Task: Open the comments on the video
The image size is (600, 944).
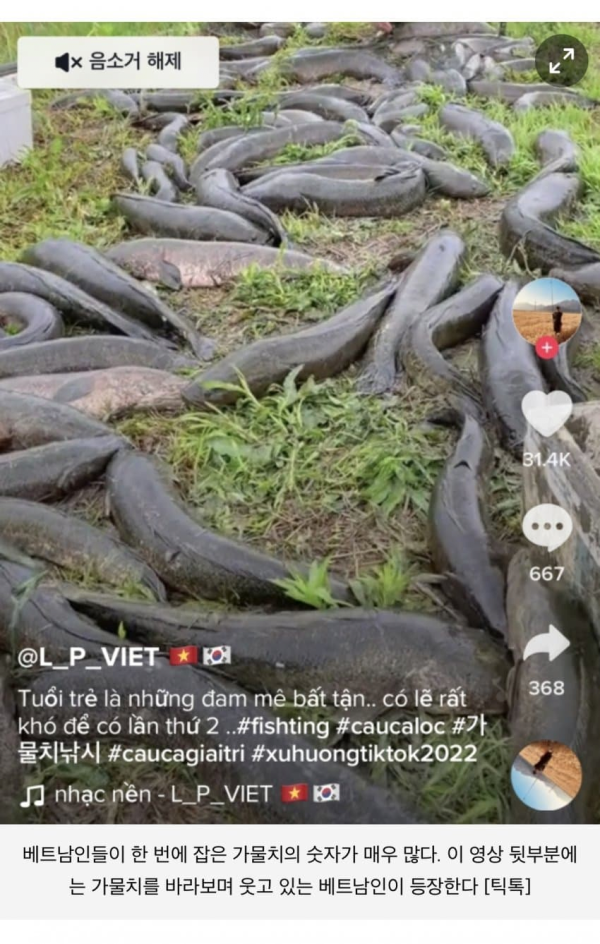Action: (x=547, y=528)
